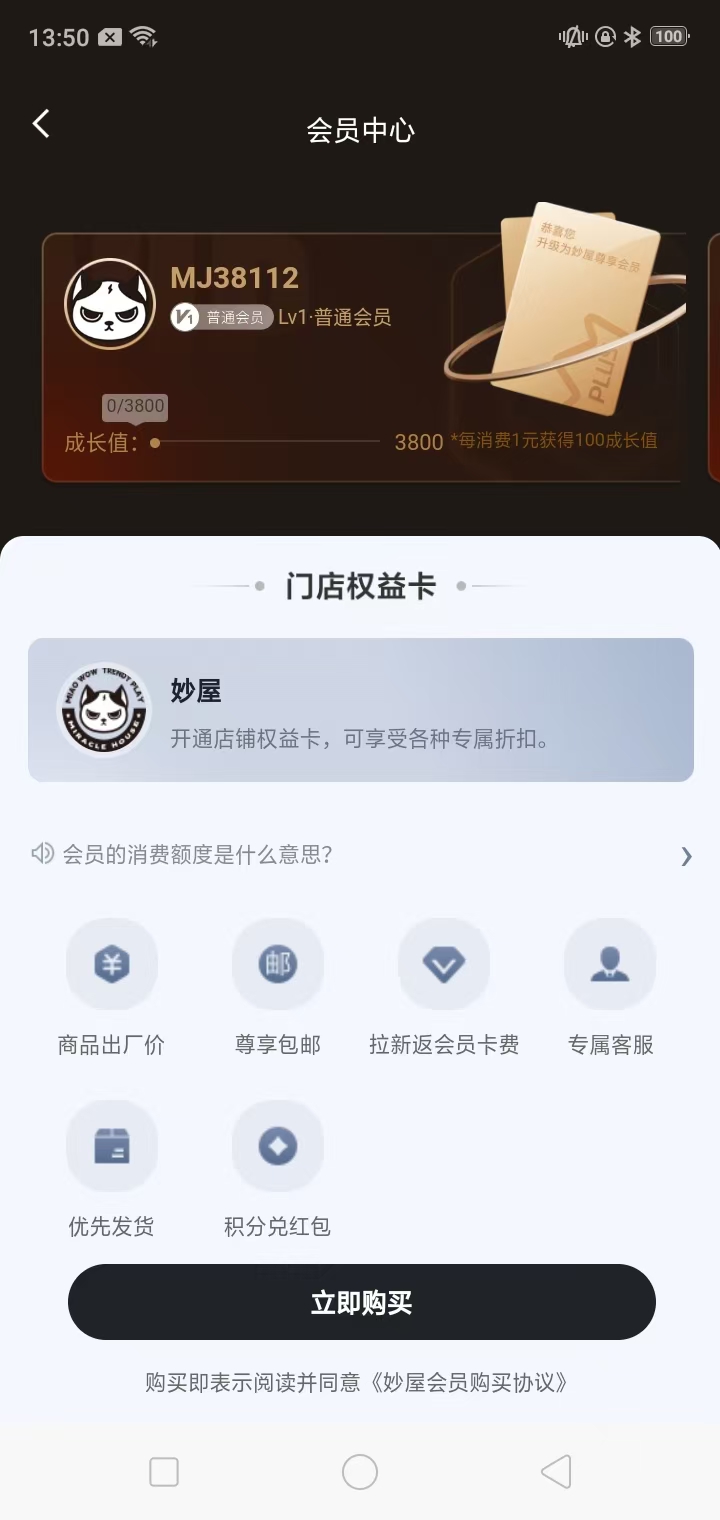Open the 积分兑红包 coin icon
This screenshot has width=720, height=1520.
277,1146
